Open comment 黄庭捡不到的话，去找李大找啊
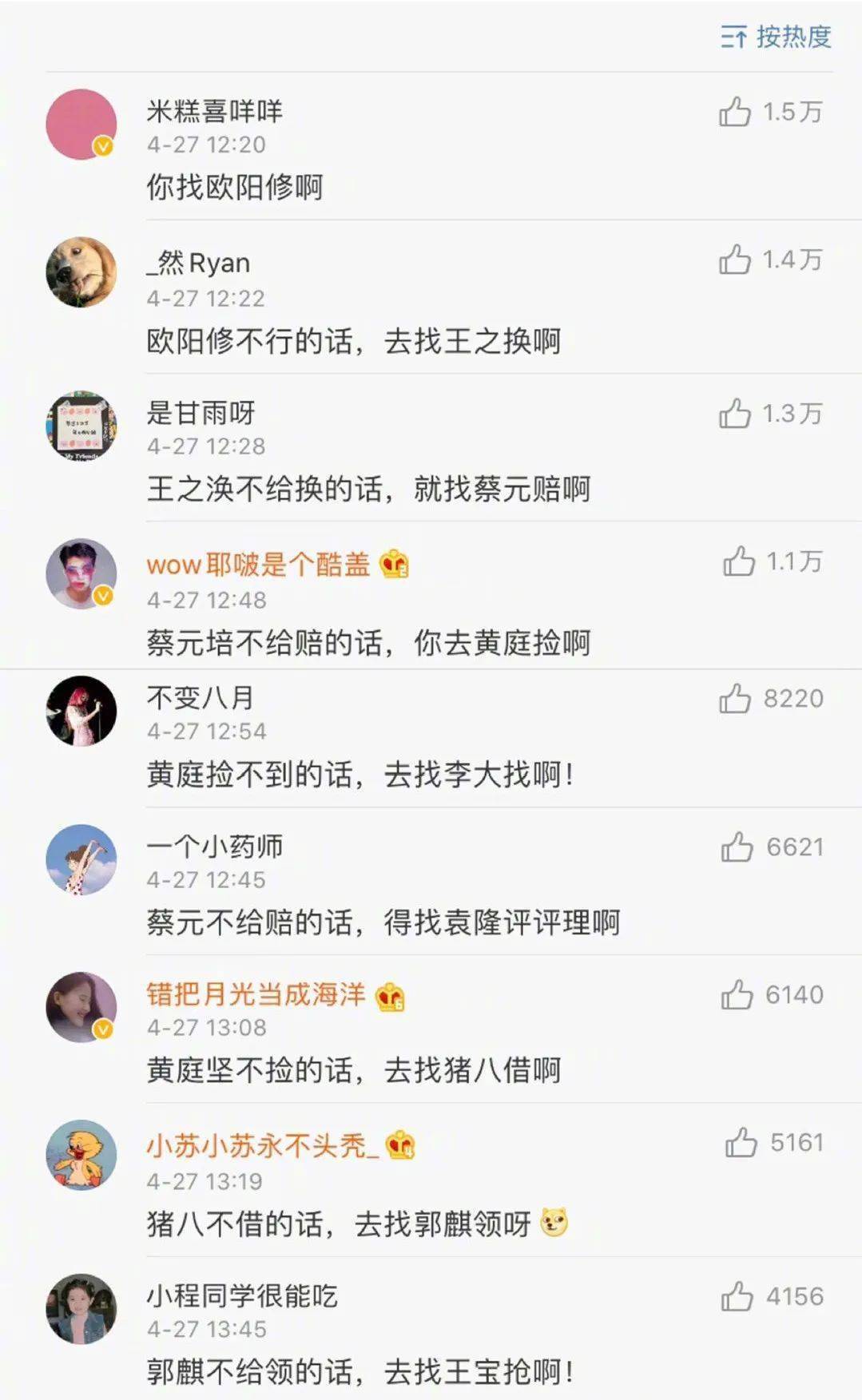 (x=360, y=774)
